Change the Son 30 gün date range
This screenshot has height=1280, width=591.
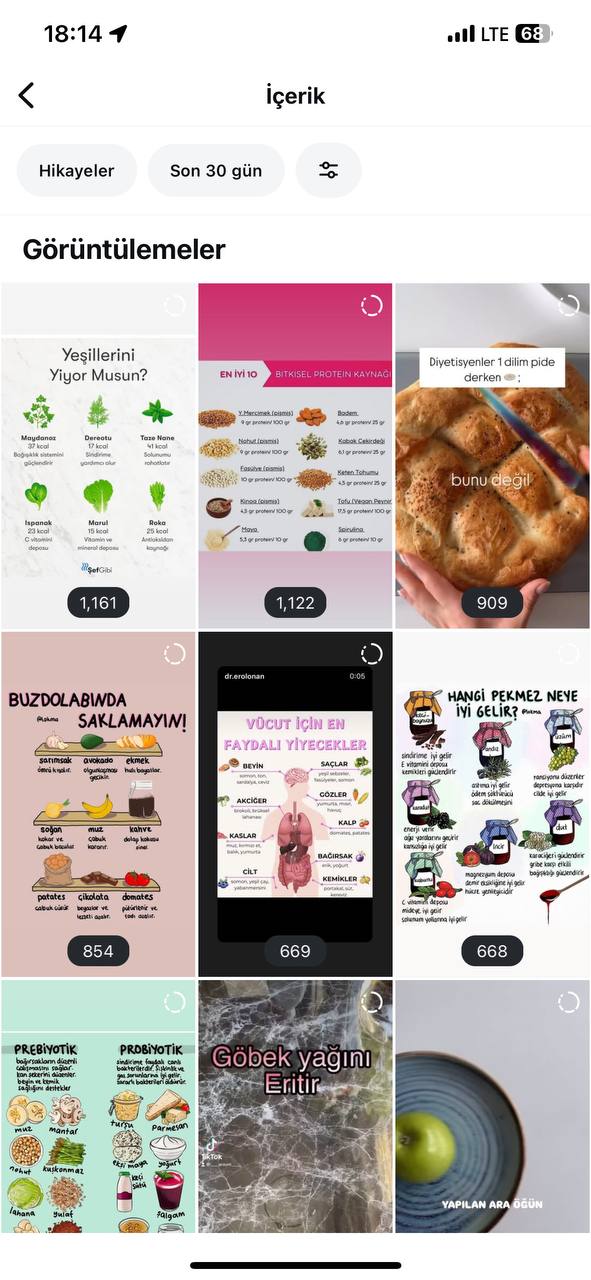(216, 171)
